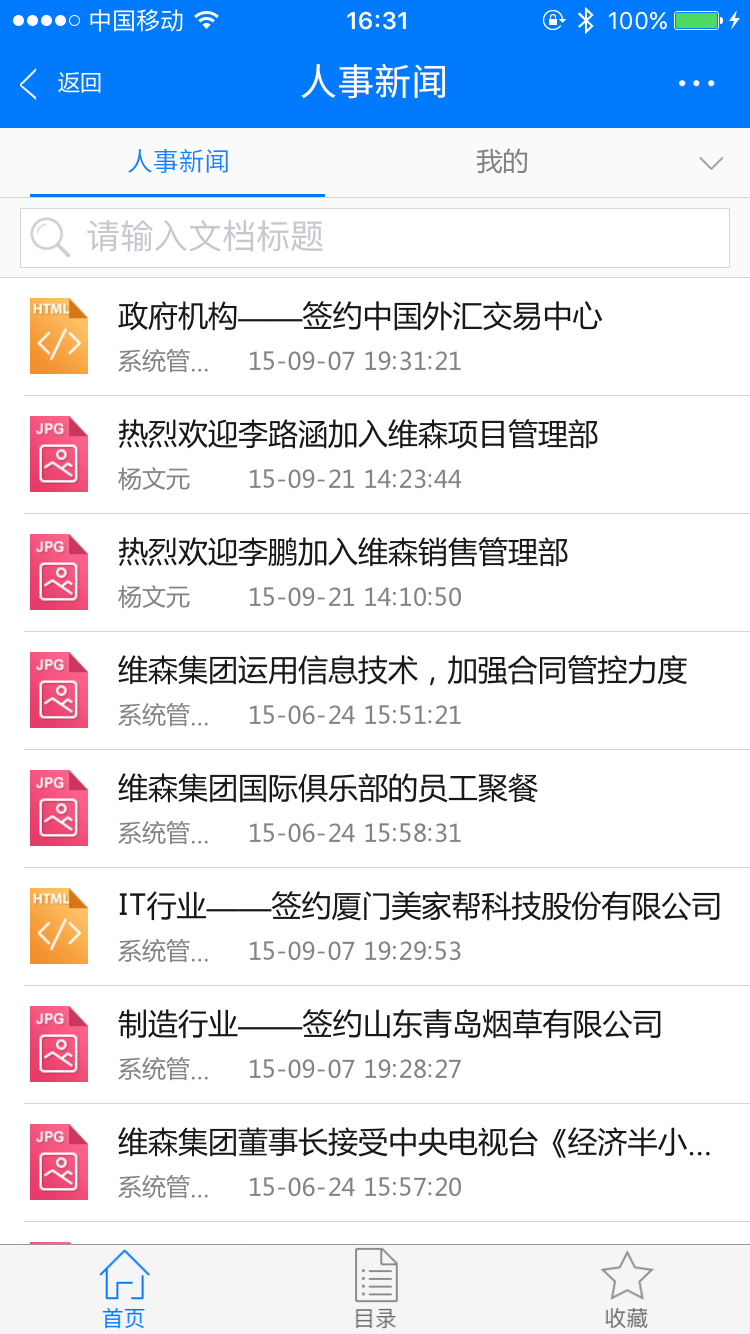The width and height of the screenshot is (750, 1334).
Task: Switch to the 我的 tab
Action: pos(502,162)
